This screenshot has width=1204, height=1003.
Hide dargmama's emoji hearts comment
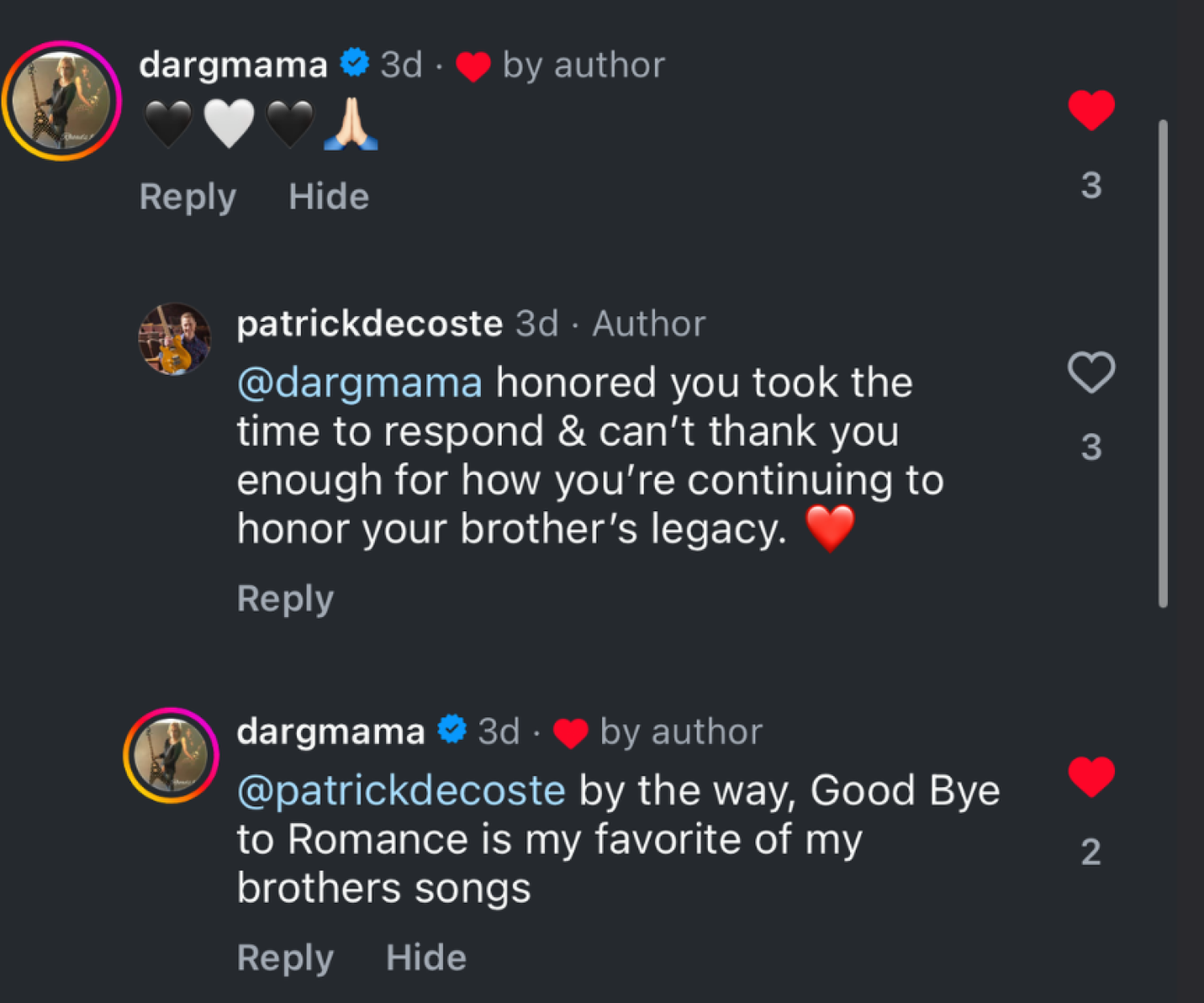(x=328, y=197)
